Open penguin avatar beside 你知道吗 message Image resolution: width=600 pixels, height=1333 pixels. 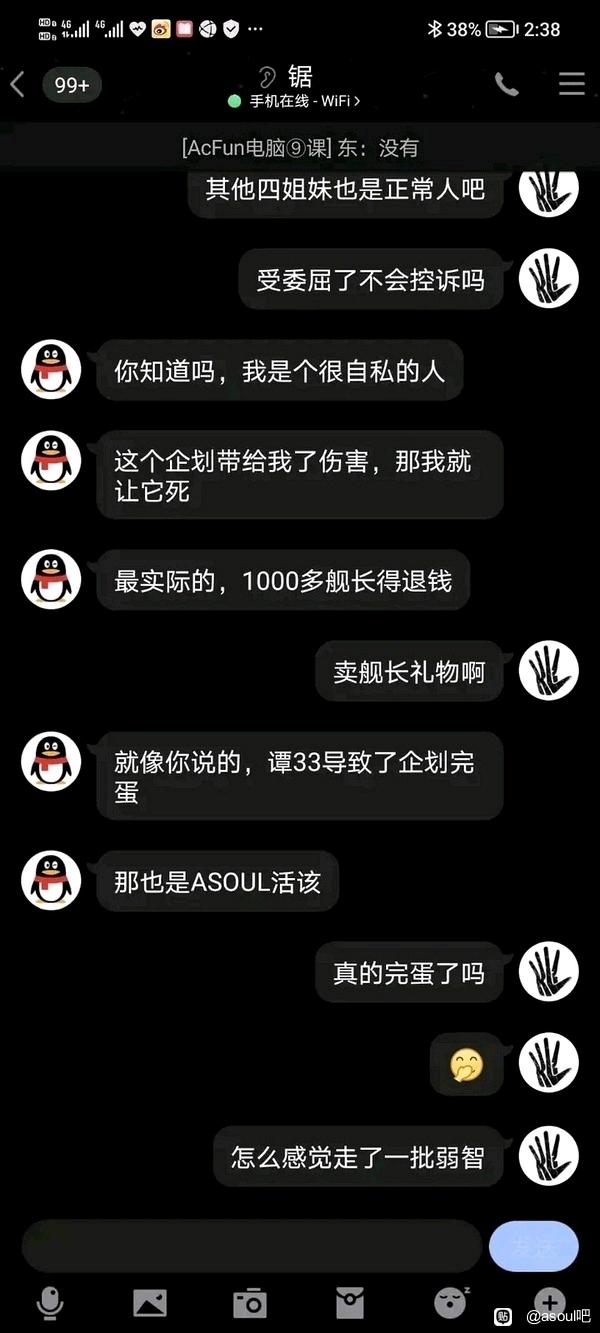point(51,369)
